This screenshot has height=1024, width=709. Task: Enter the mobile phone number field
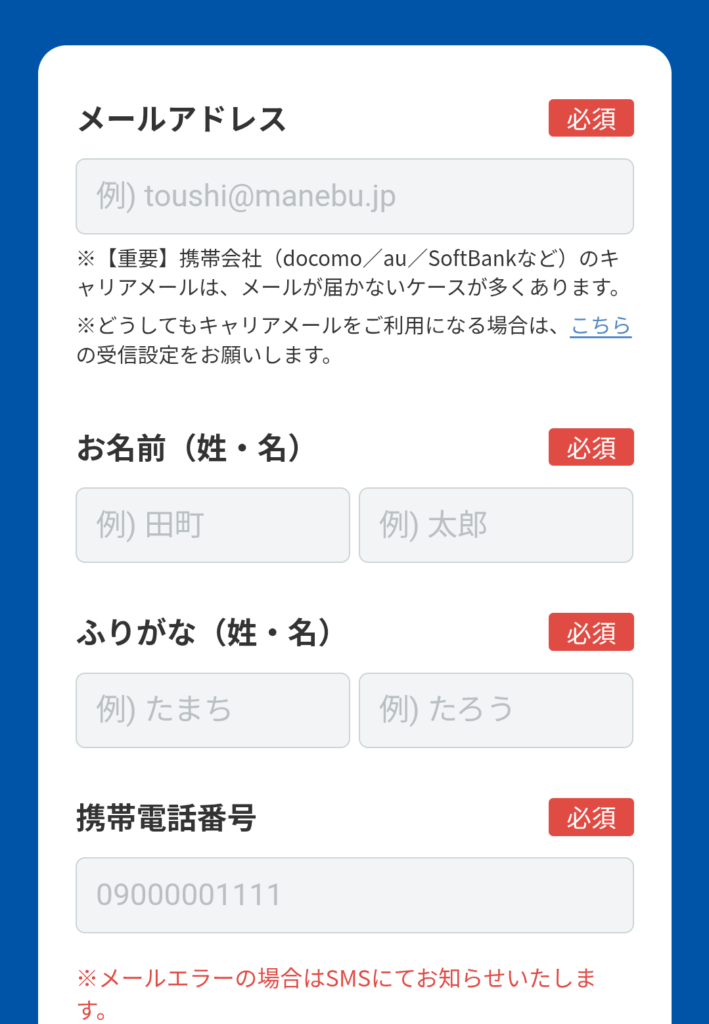point(354,895)
